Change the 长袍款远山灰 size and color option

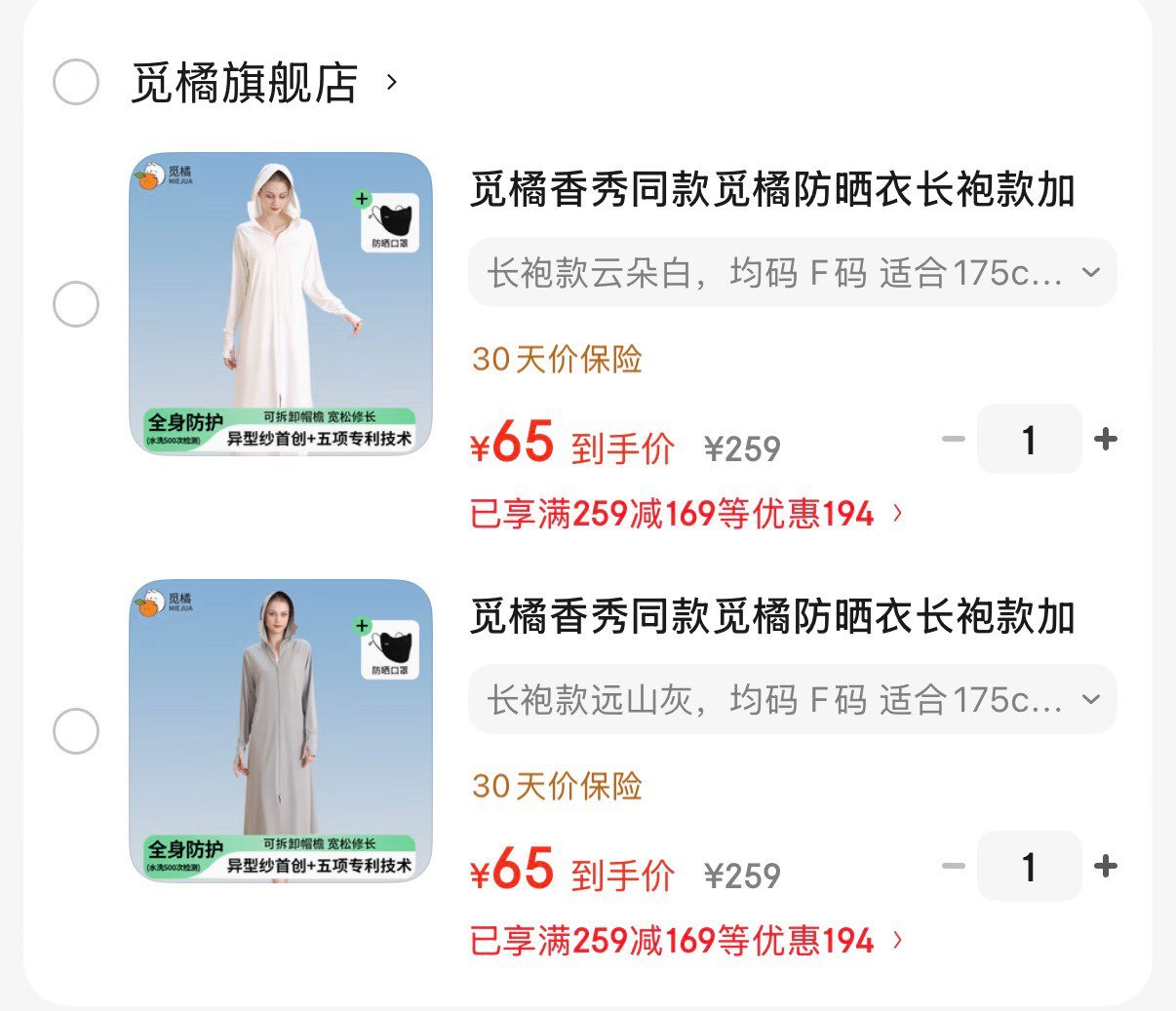(x=792, y=700)
